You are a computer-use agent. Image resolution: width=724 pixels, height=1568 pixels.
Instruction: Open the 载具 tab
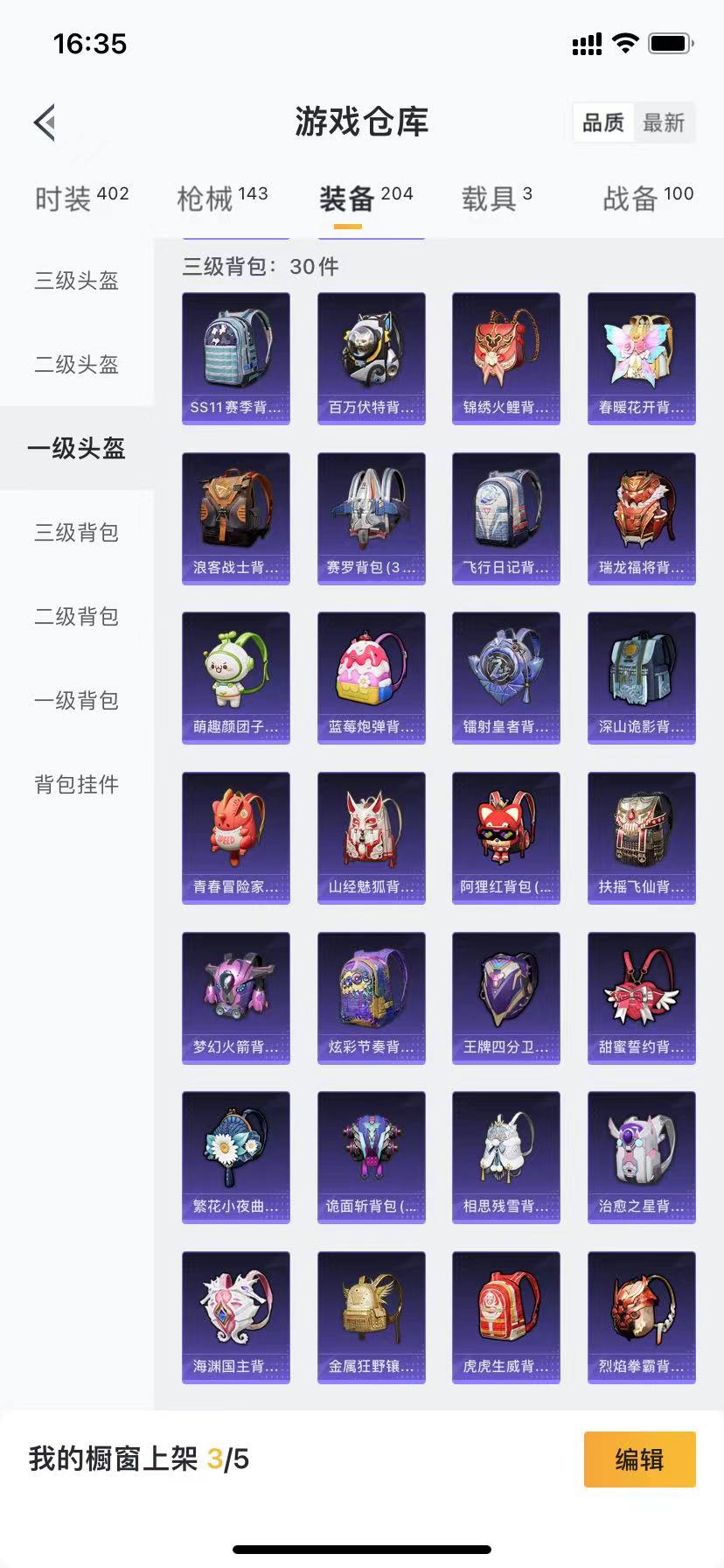(496, 199)
